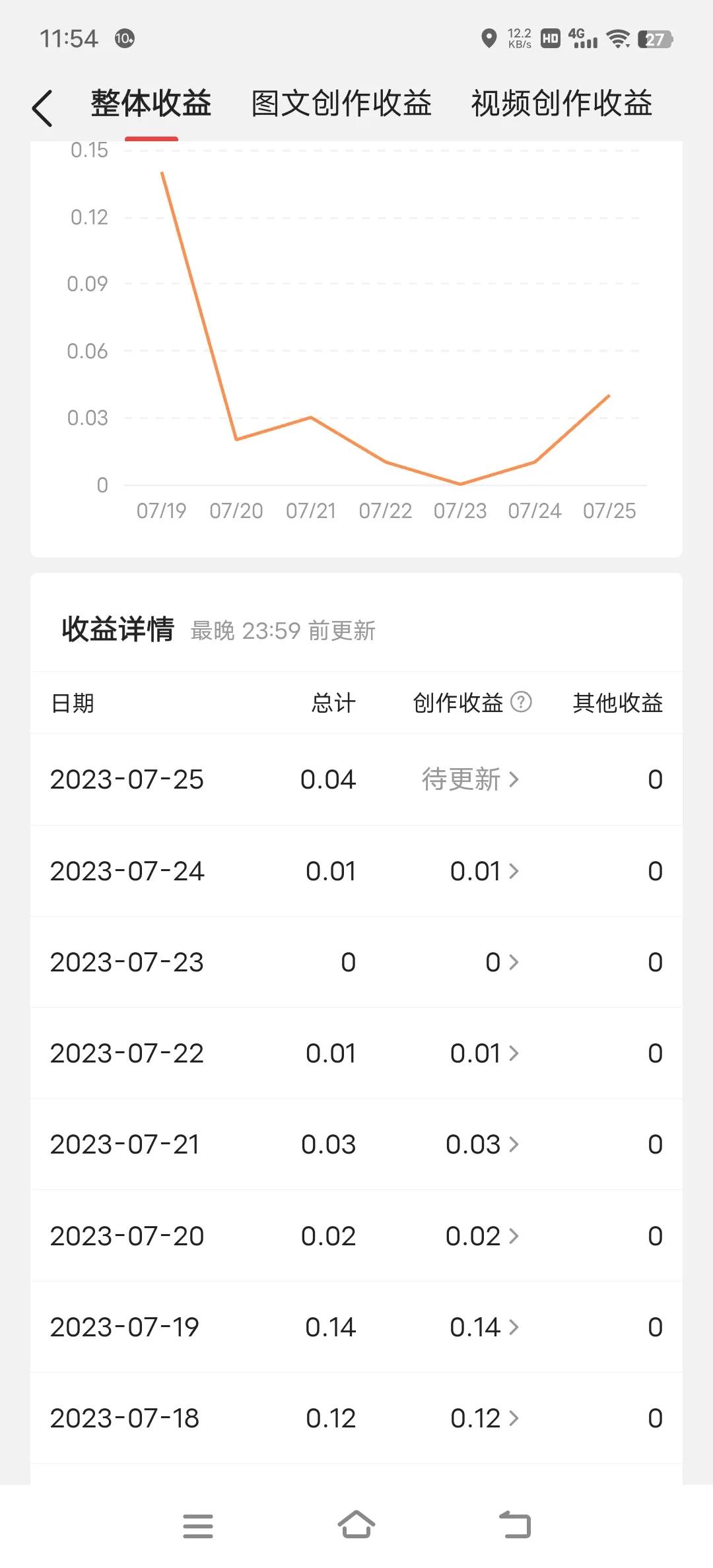
Task: Tap the back arrow at top left
Action: [x=43, y=104]
